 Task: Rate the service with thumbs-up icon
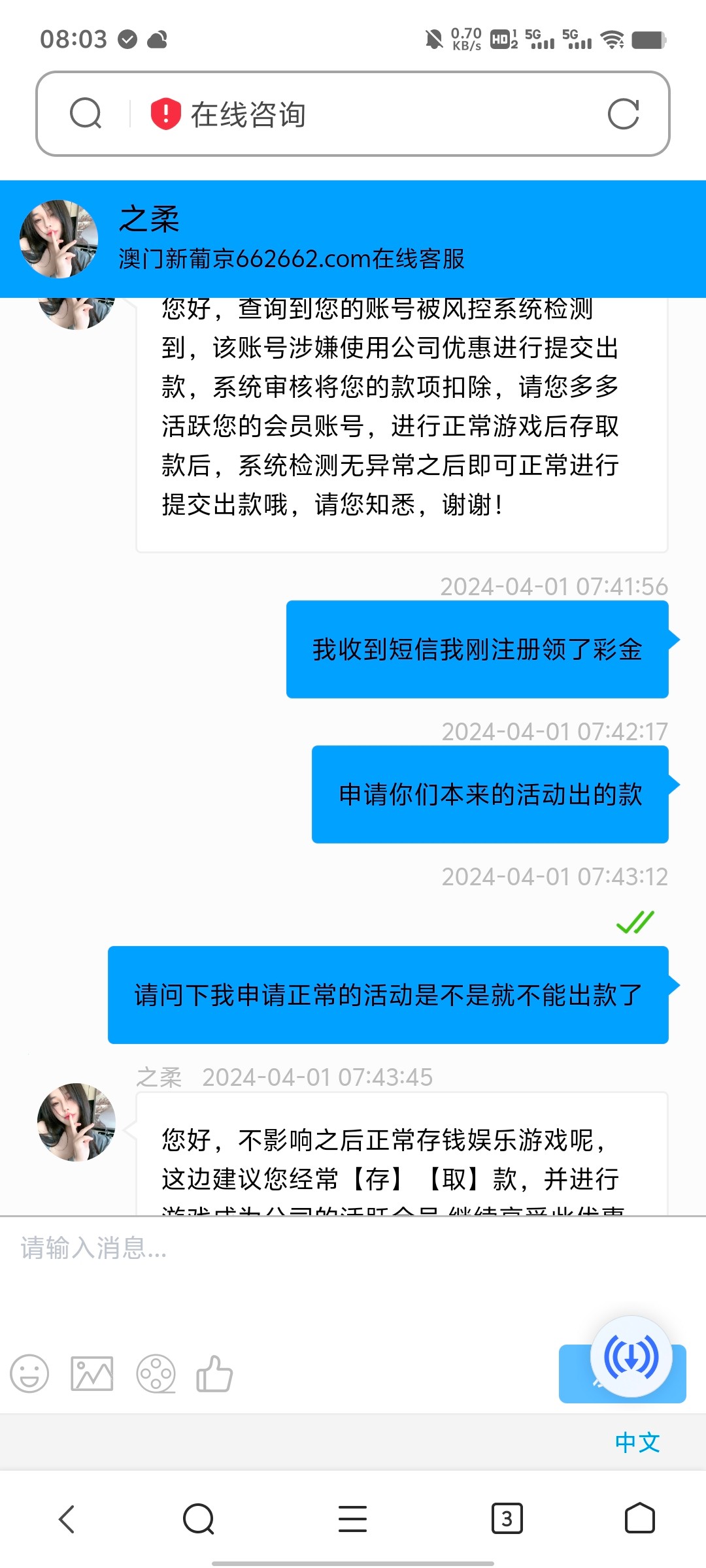tap(215, 1373)
